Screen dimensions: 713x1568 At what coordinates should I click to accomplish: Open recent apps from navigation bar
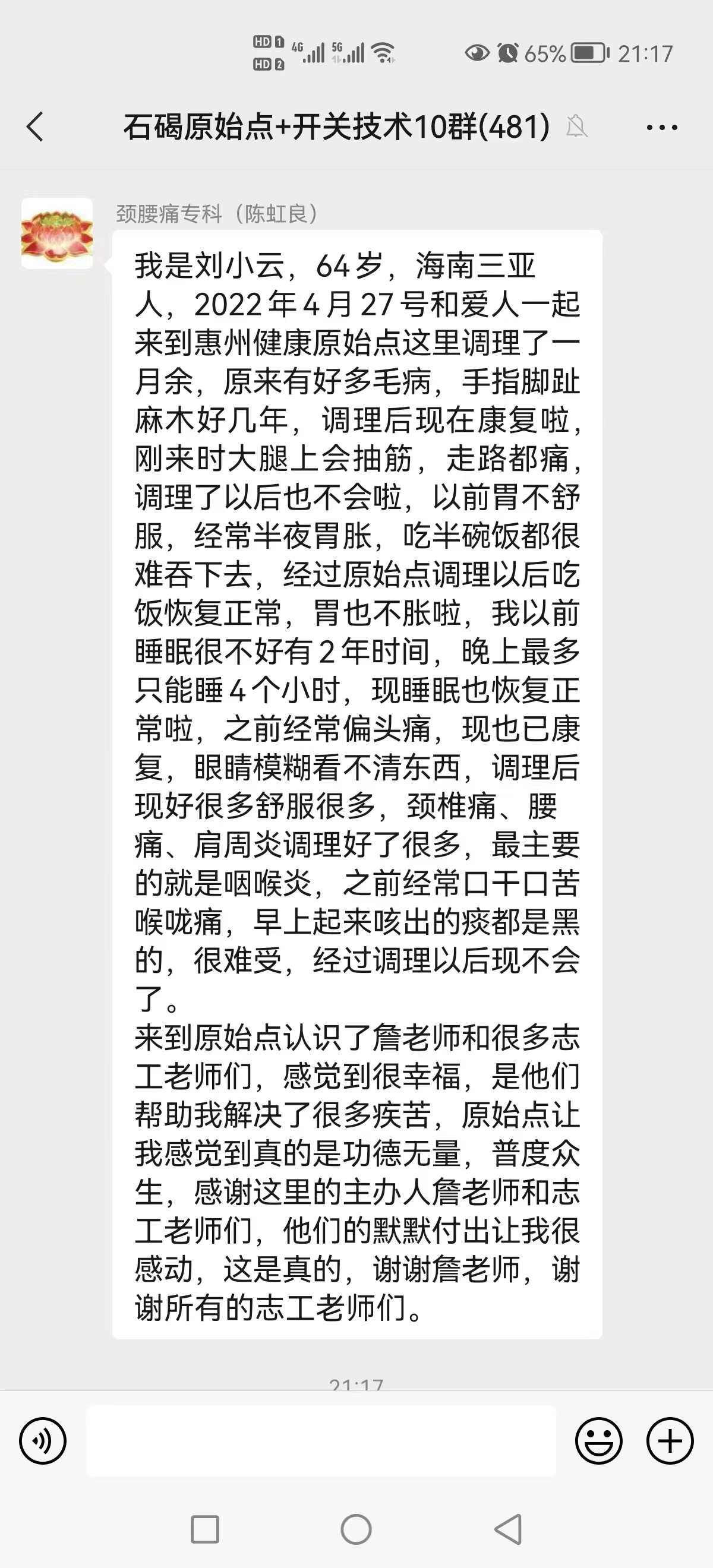[204, 1529]
